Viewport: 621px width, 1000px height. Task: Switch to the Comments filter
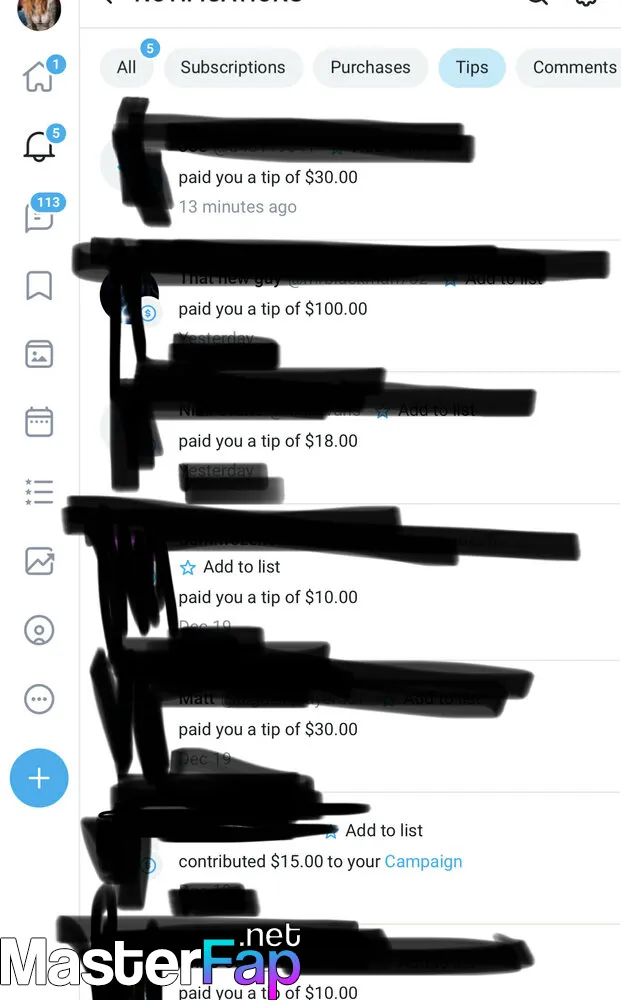pyautogui.click(x=571, y=67)
